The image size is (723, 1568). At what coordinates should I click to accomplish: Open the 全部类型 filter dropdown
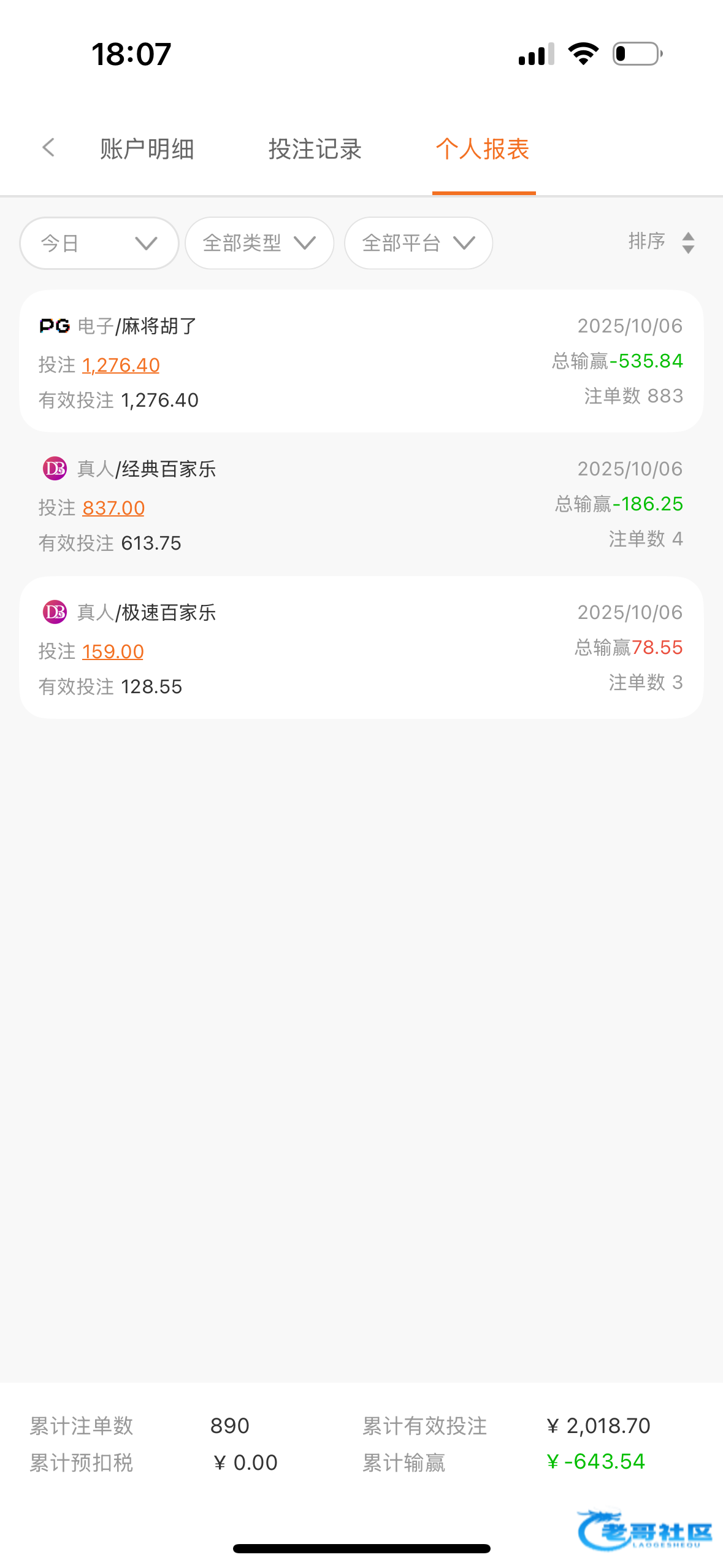pos(259,244)
